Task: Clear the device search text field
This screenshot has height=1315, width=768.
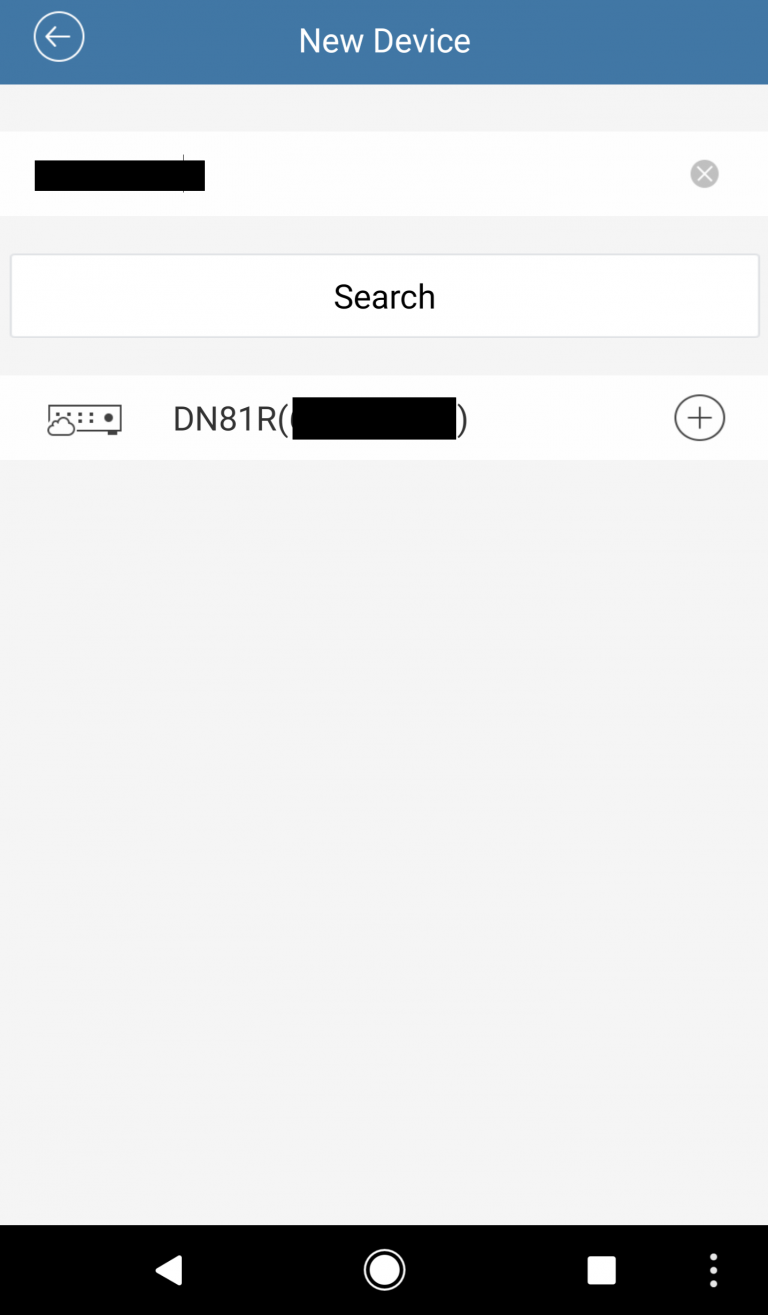Action: tap(704, 174)
